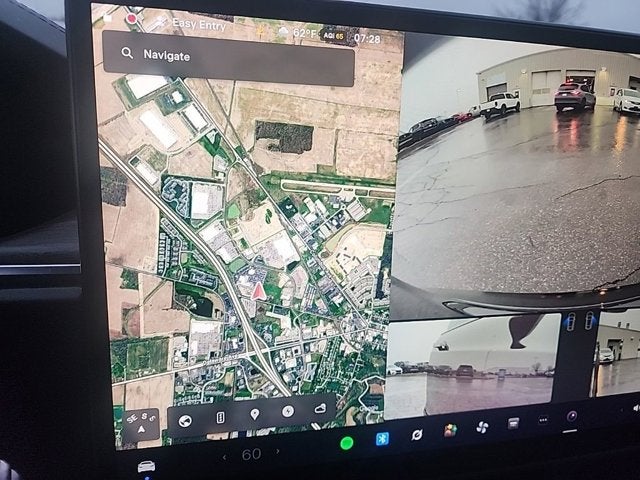
Task: Open the fan climate controls
Action: pyautogui.click(x=482, y=427)
